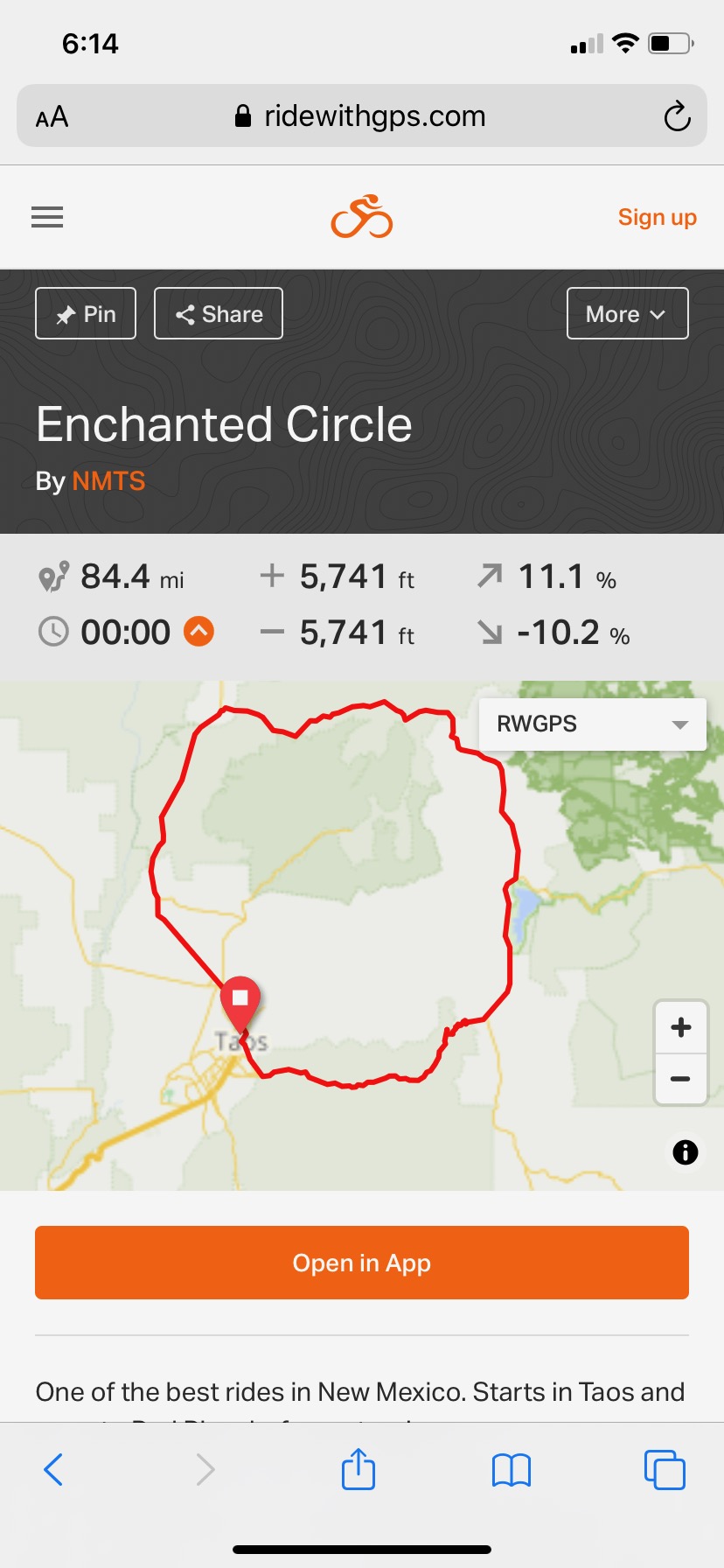
Task: Open the AA text size options
Action: pos(52,116)
